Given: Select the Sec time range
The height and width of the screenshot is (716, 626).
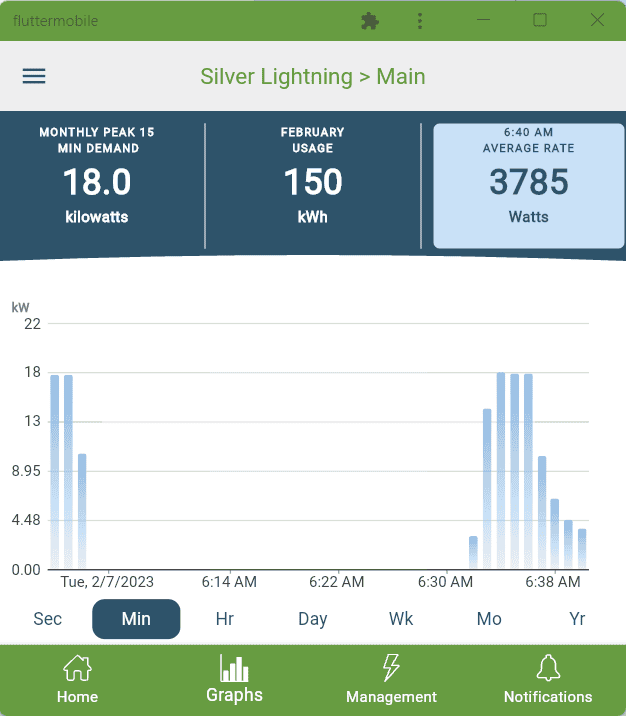Looking at the screenshot, I should coord(48,619).
